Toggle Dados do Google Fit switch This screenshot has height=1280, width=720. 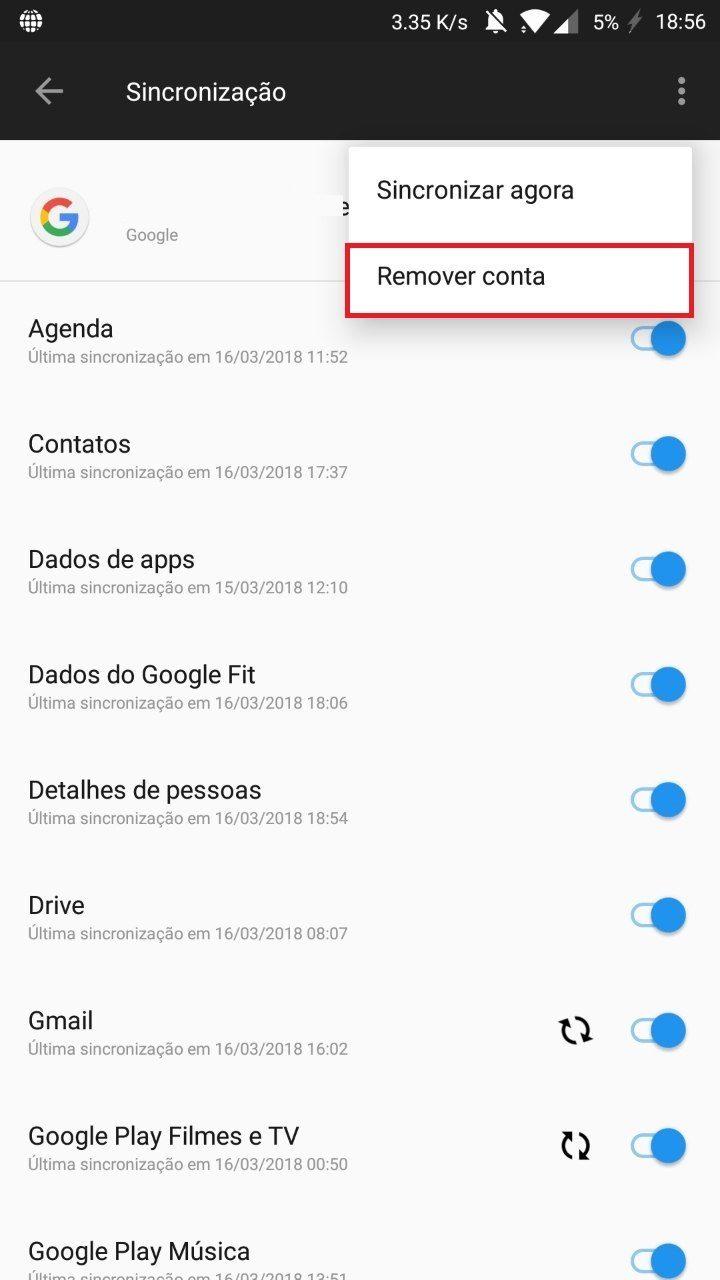[x=658, y=685]
